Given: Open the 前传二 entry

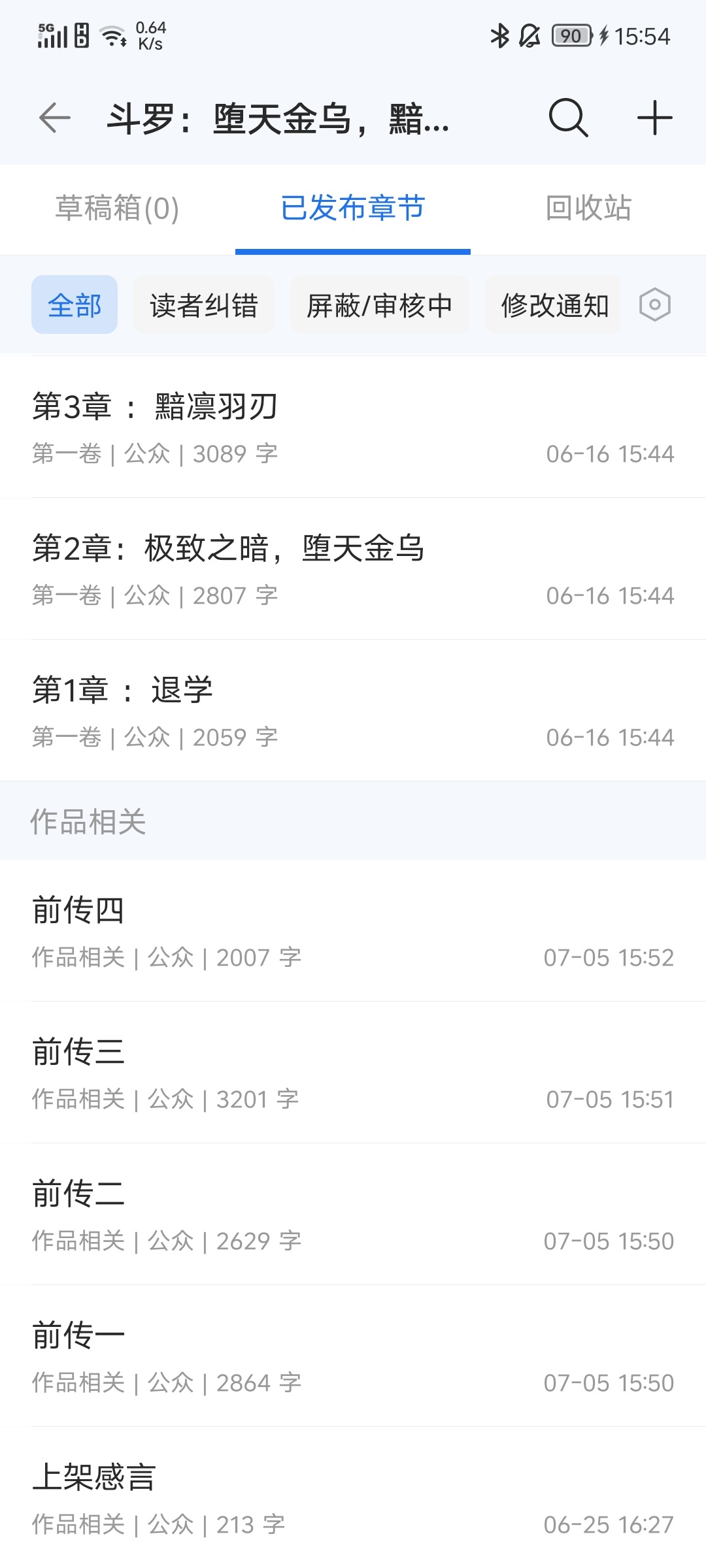Looking at the screenshot, I should tap(353, 1215).
